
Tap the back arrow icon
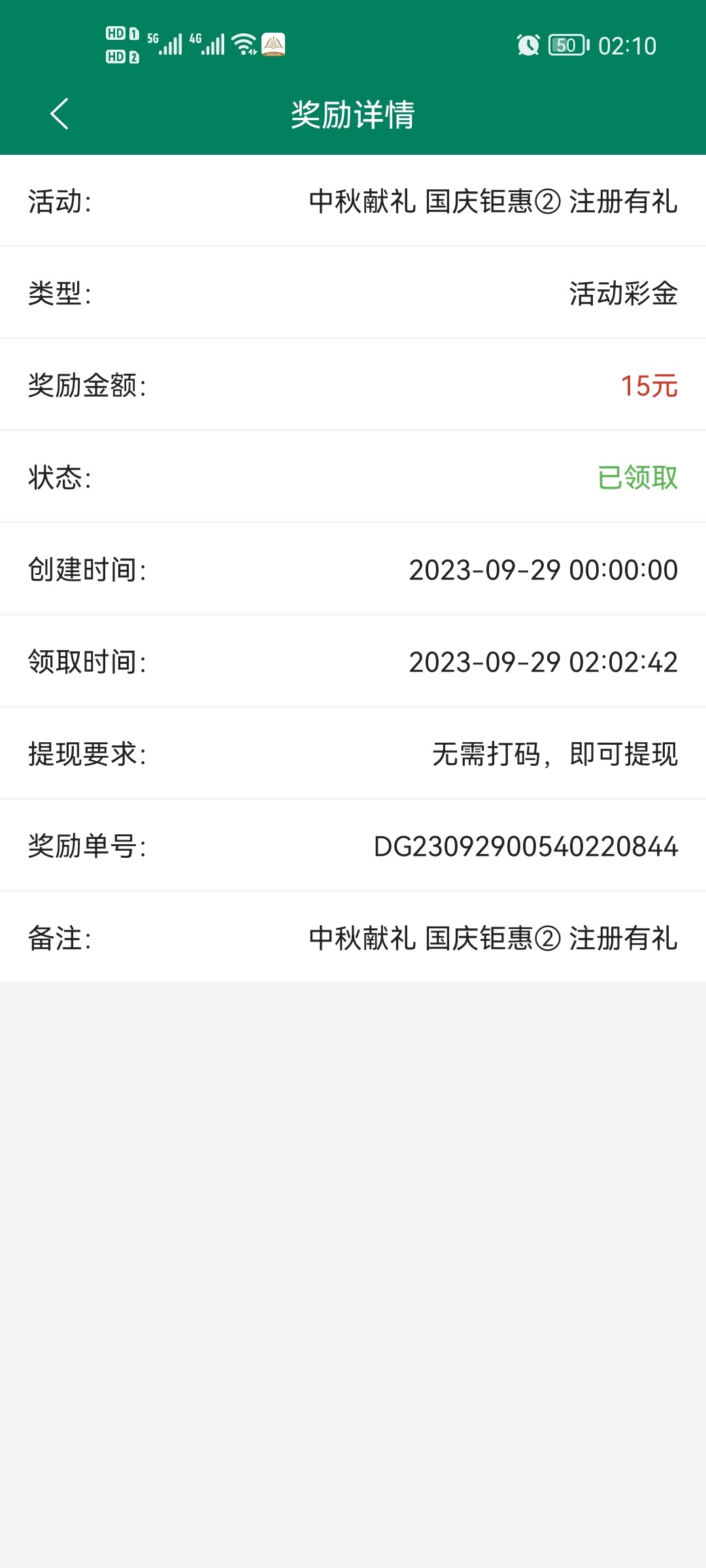[x=59, y=114]
